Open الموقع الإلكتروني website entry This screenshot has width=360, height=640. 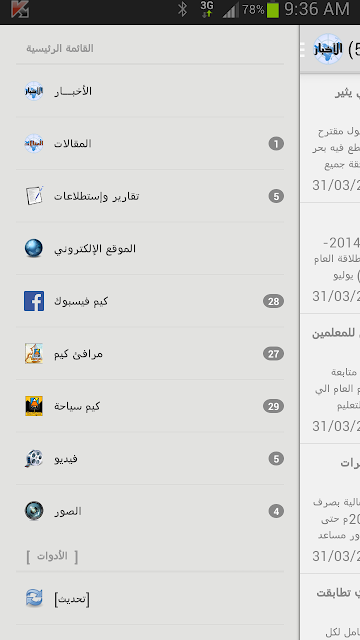click(x=150, y=249)
